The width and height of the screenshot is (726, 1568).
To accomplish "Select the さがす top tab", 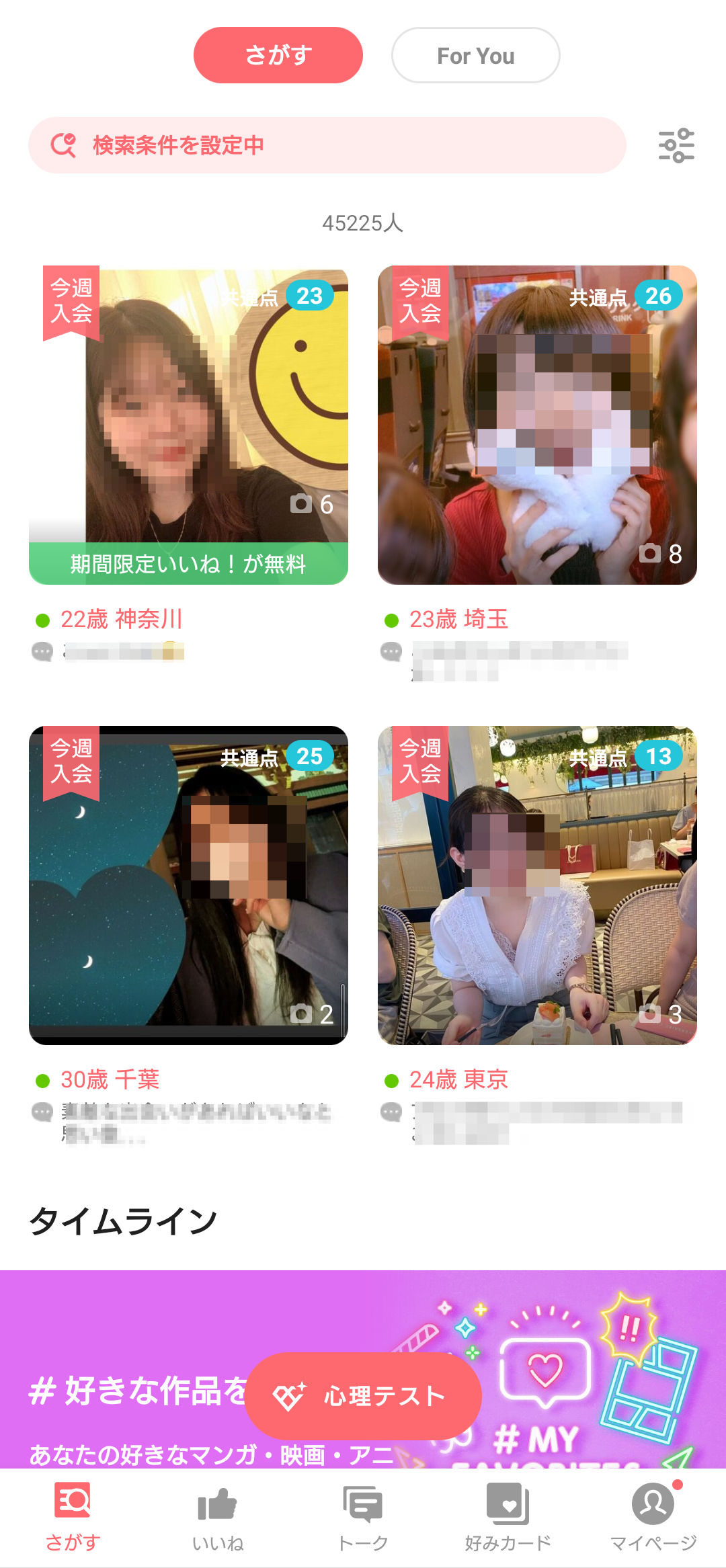I will coord(278,55).
